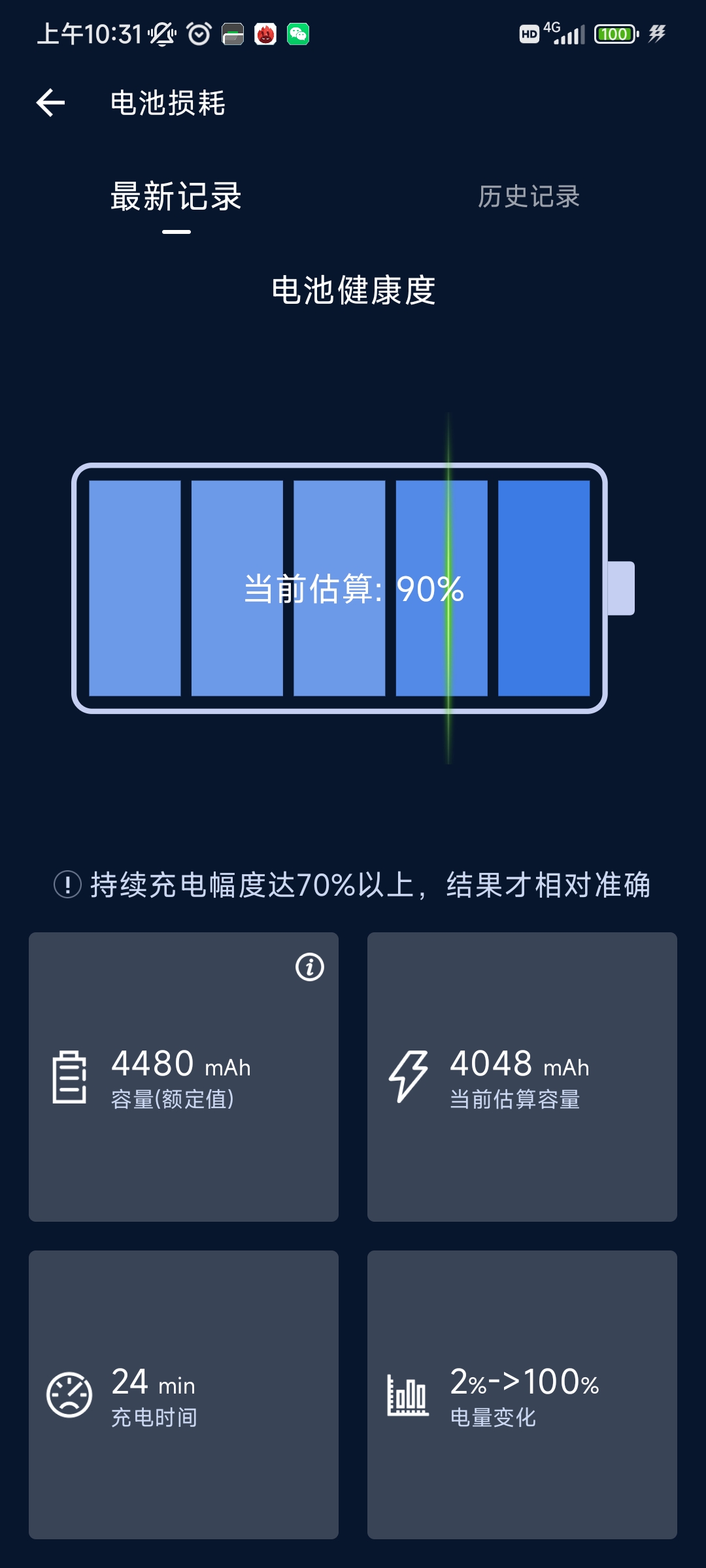Switch to the 历史记录 tab
Screen dimensions: 706x1568
[x=528, y=197]
